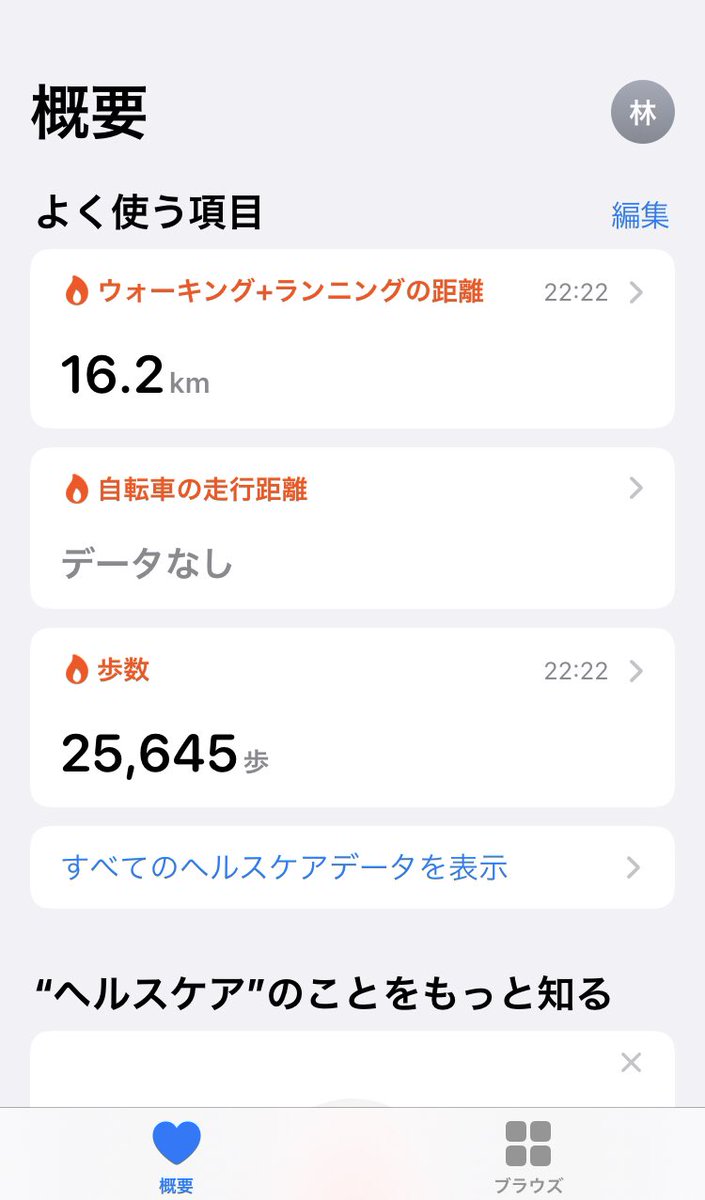Open the 林 profile avatar
705x1200 pixels.
point(642,113)
